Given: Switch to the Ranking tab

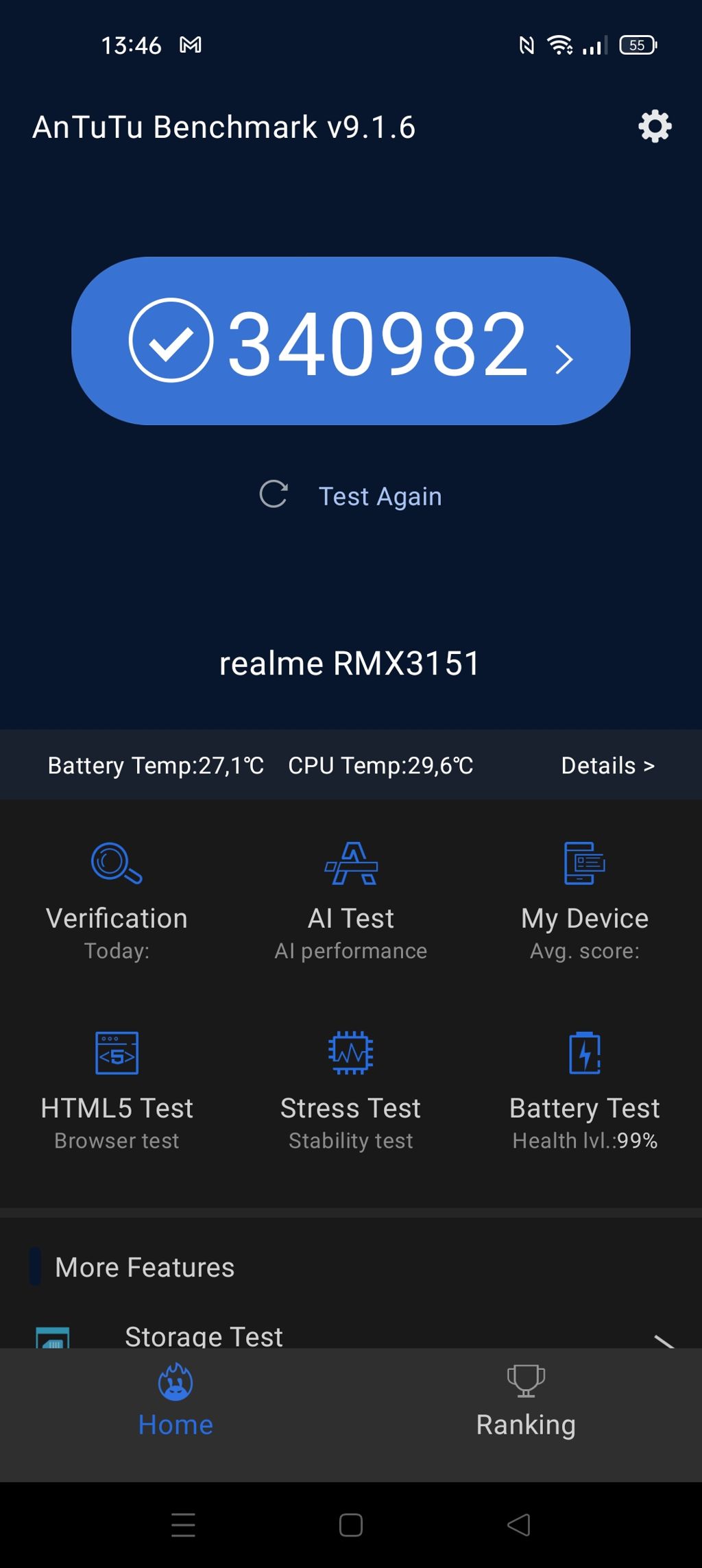Looking at the screenshot, I should tap(526, 1401).
